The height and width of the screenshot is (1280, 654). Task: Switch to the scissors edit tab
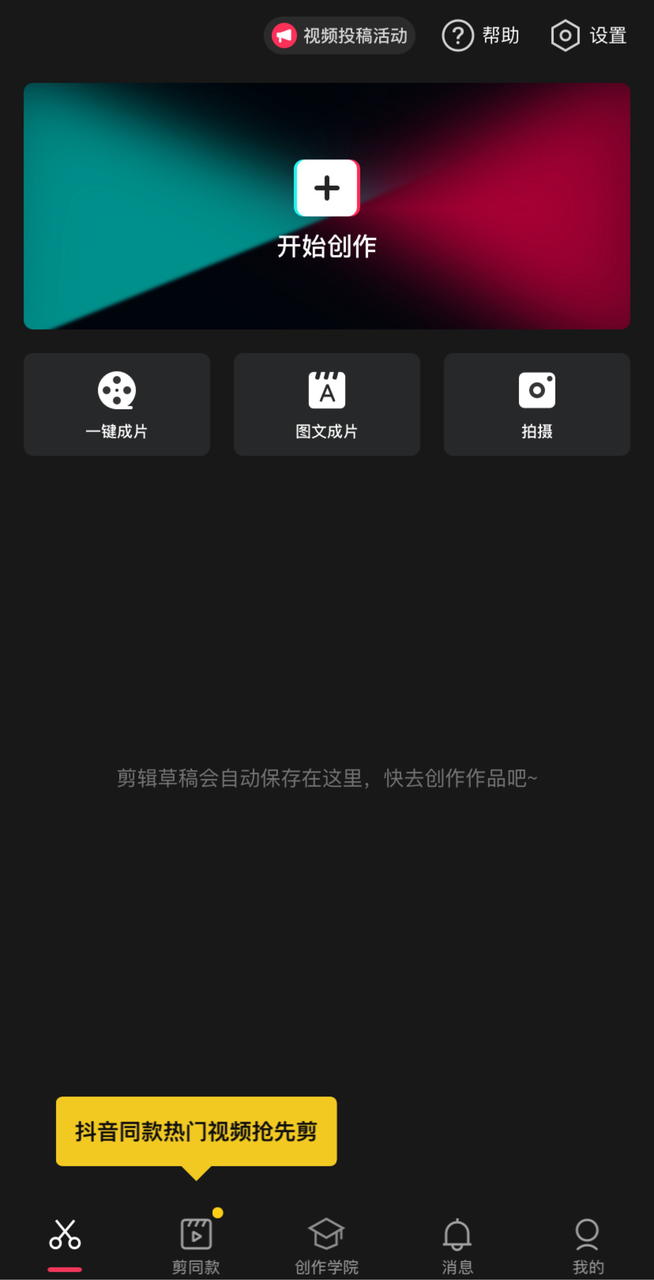pyautogui.click(x=65, y=1240)
